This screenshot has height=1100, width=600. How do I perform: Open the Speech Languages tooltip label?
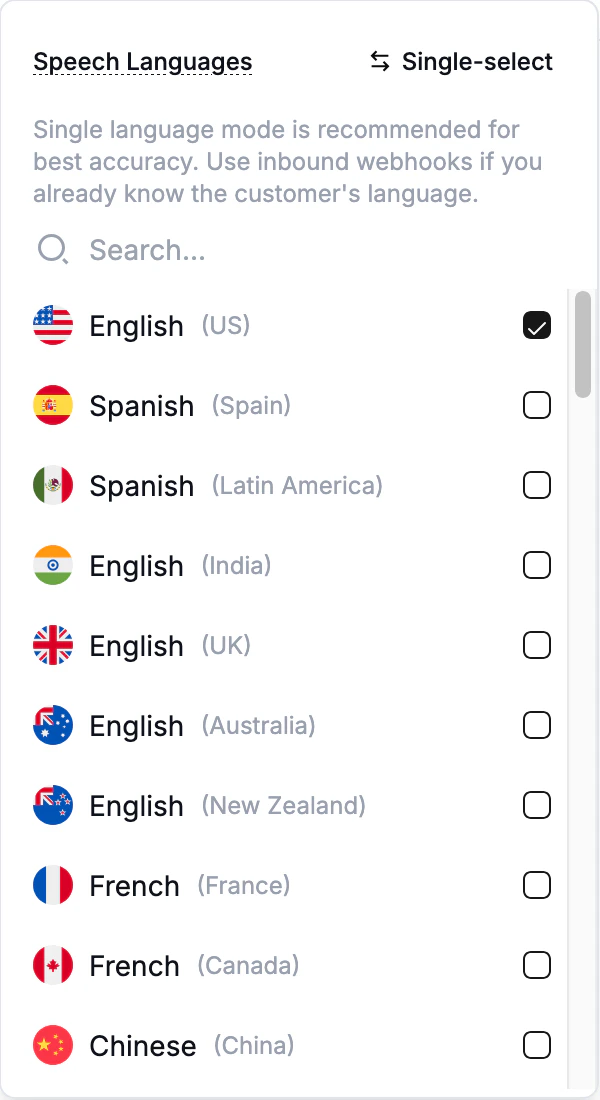point(142,62)
